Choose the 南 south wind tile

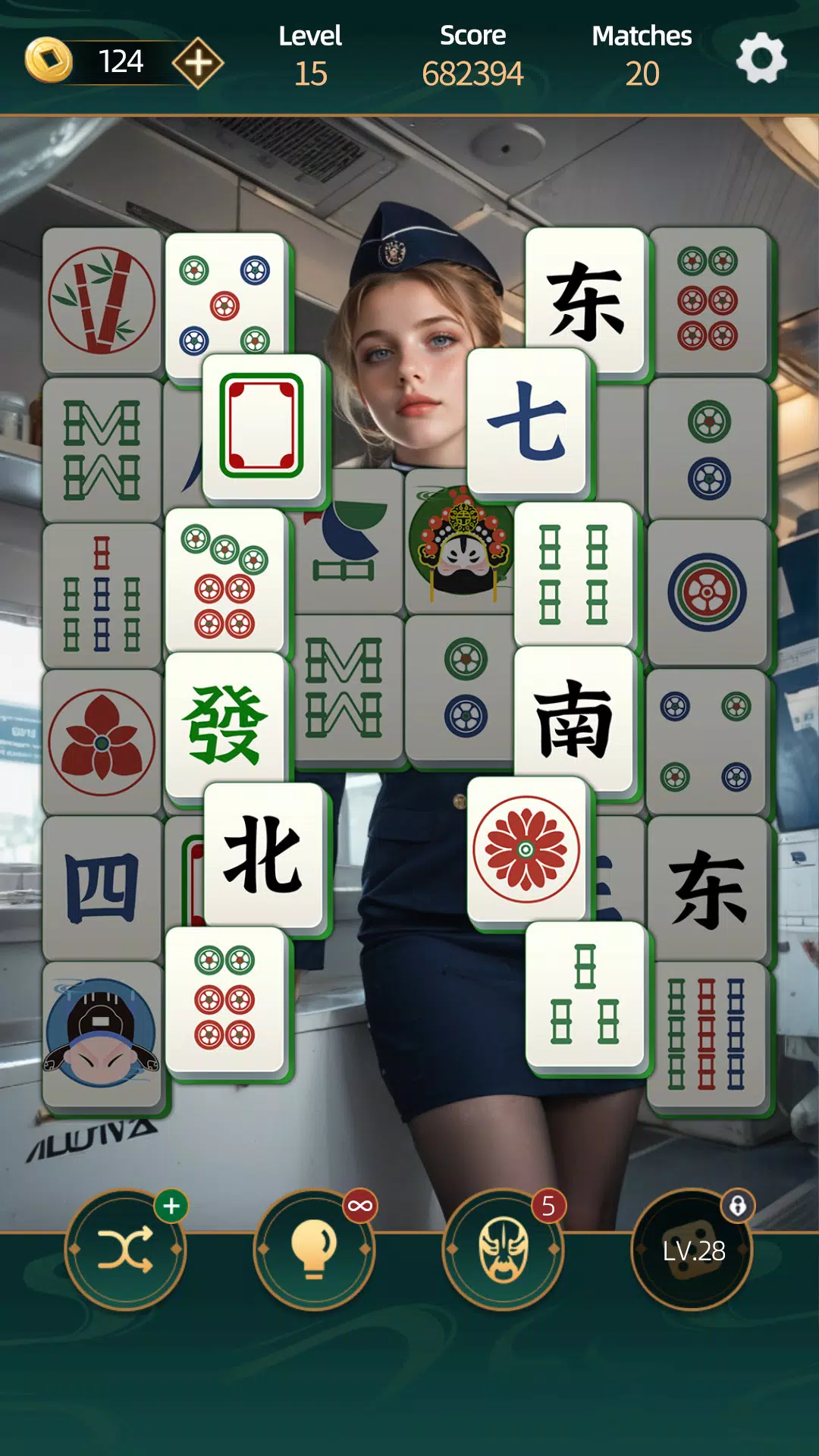pos(573,718)
